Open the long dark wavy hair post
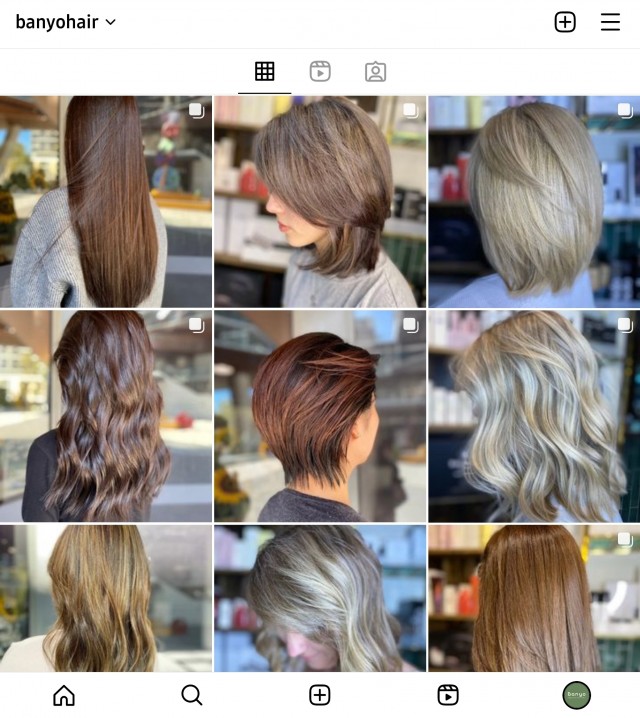Image resolution: width=640 pixels, height=718 pixels. point(106,416)
